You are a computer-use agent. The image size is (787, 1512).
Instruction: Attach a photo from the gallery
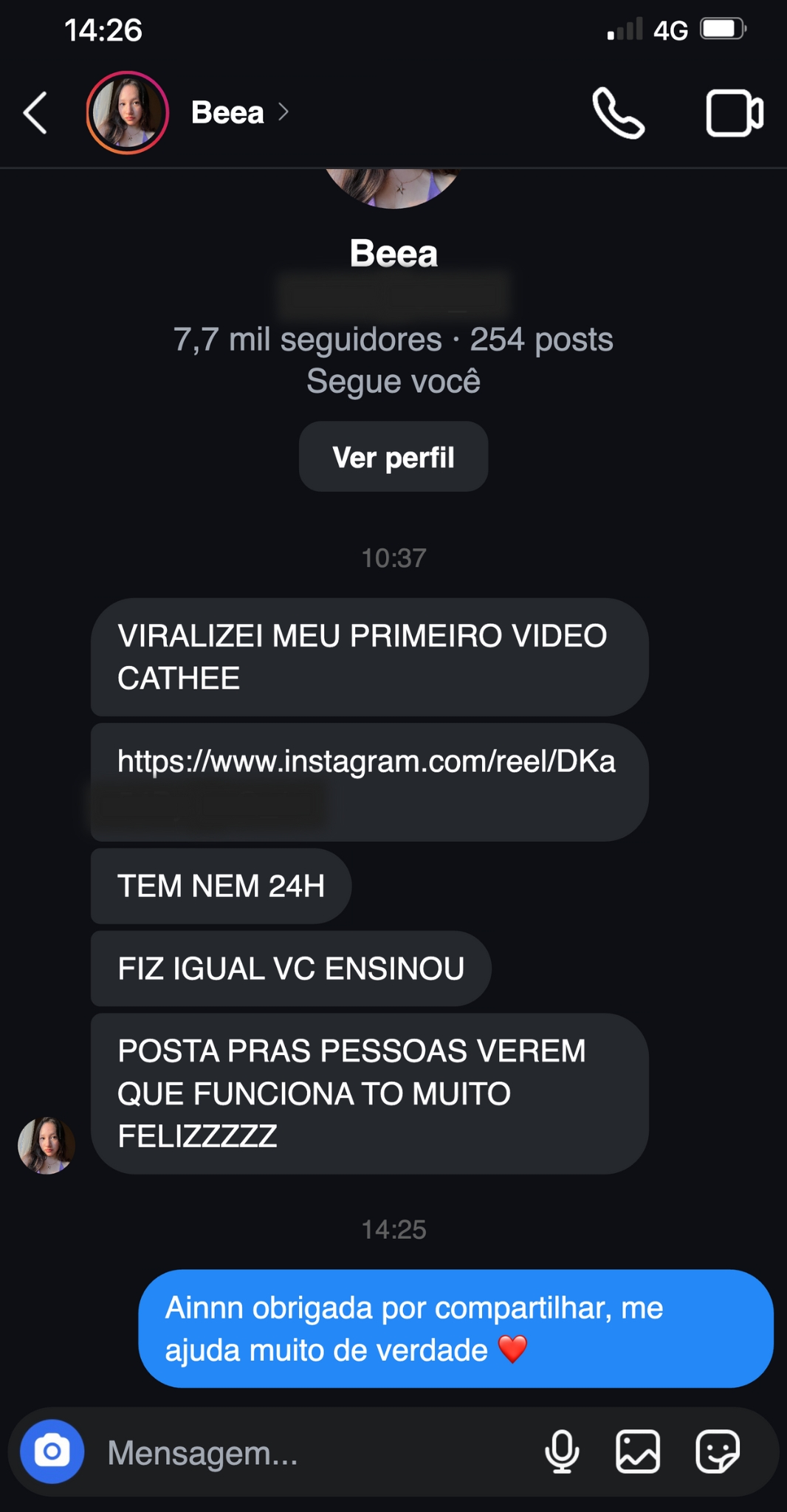[638, 1451]
